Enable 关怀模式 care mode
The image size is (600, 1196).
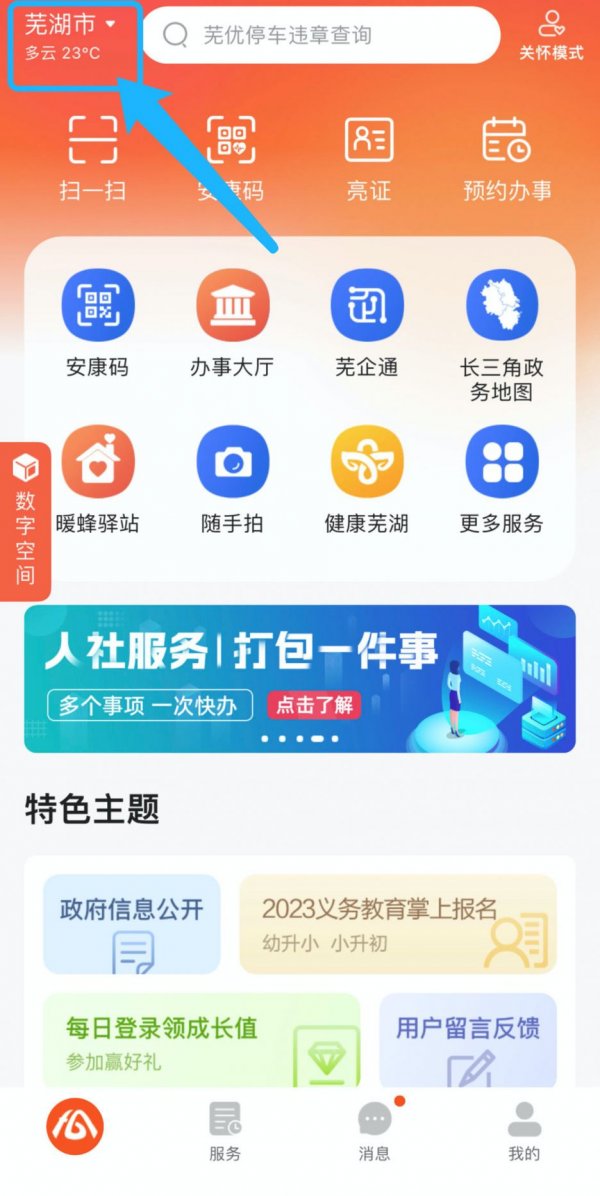551,36
